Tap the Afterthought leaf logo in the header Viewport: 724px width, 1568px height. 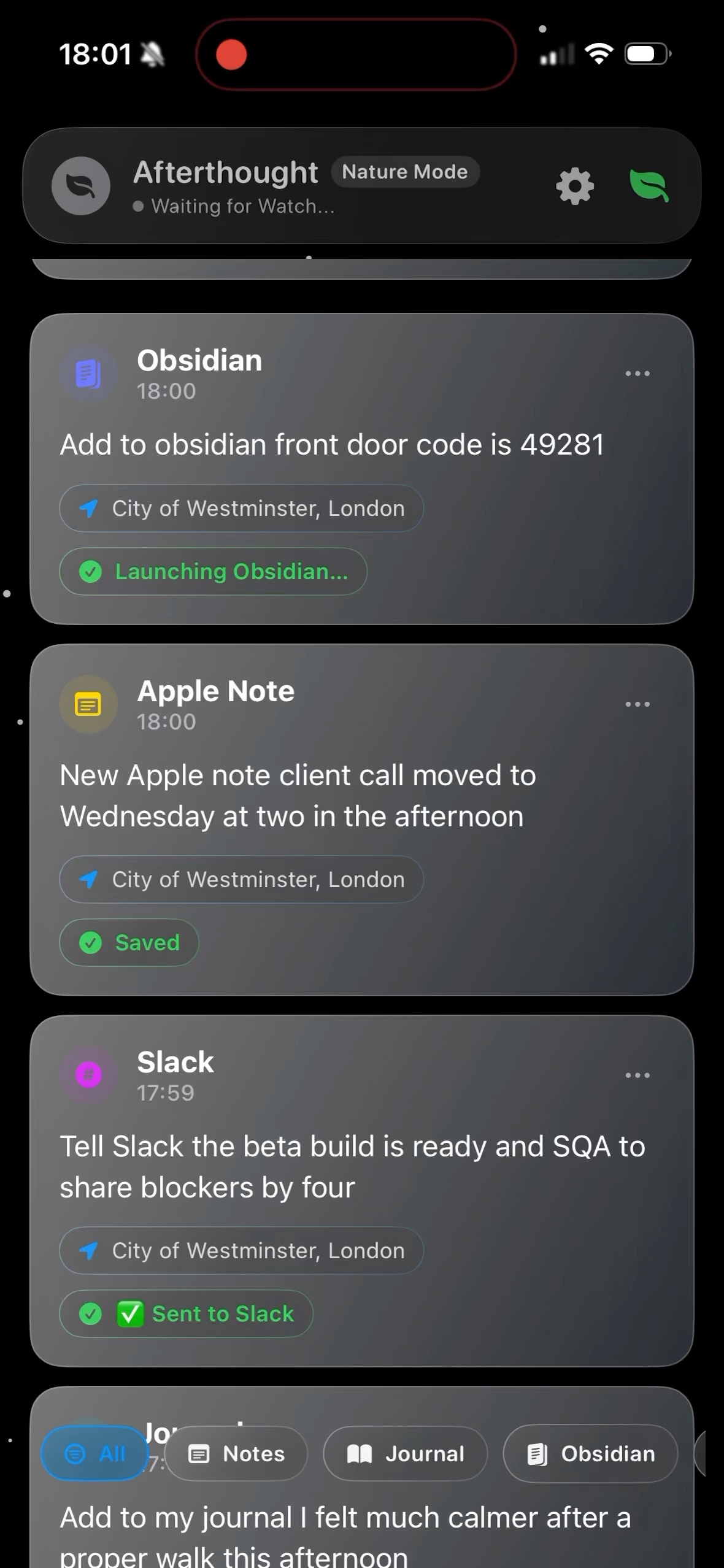pos(80,186)
